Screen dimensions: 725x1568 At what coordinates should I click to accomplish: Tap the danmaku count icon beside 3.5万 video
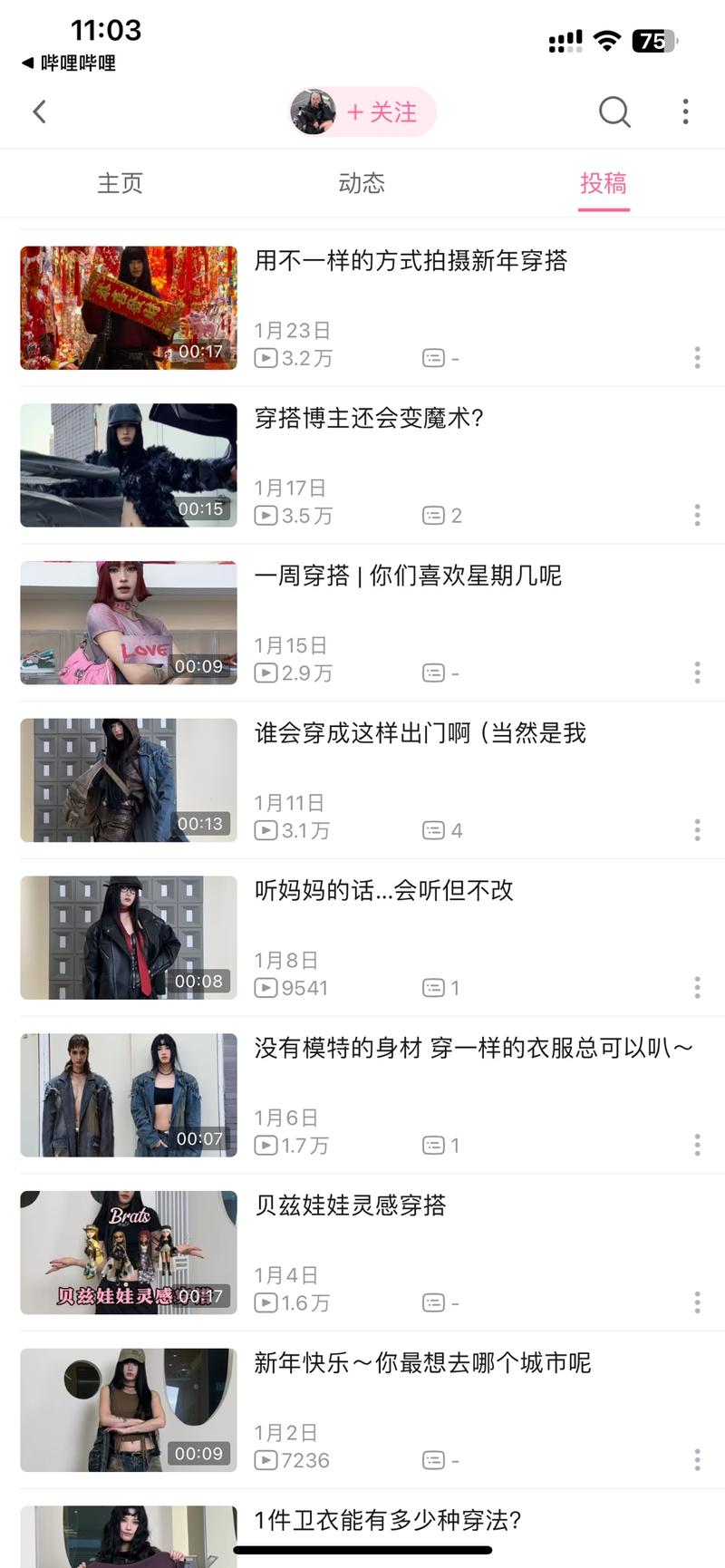point(434,516)
